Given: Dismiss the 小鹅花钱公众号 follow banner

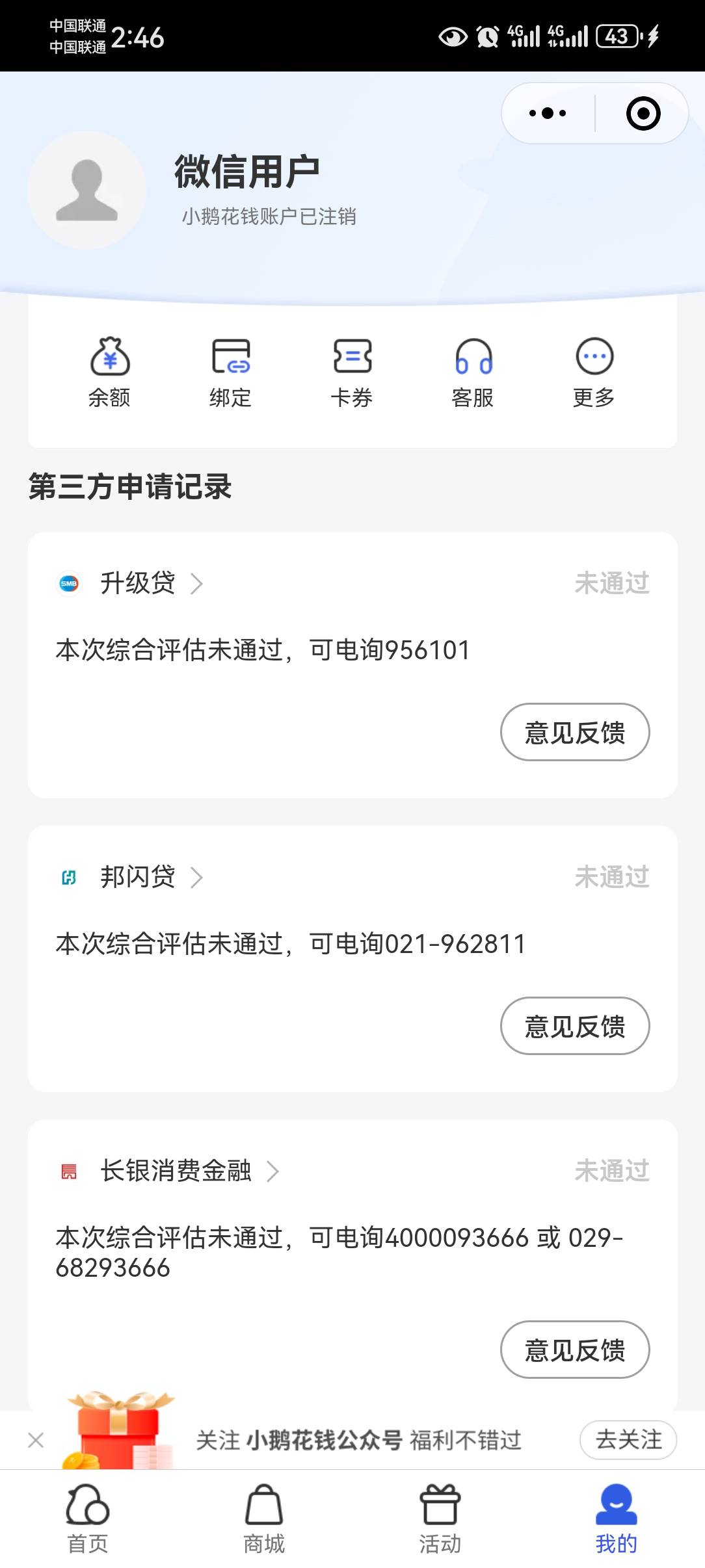Looking at the screenshot, I should click(36, 1440).
